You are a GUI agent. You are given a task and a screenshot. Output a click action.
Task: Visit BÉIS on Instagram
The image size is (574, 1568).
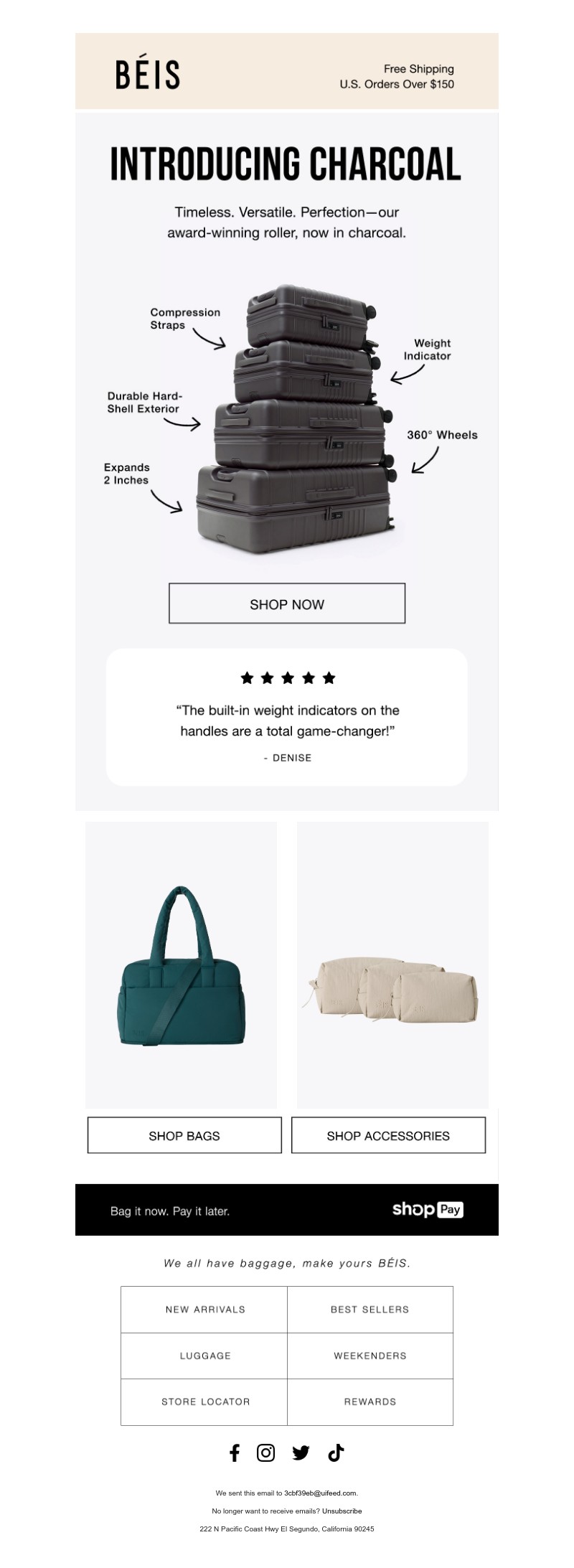tap(265, 1453)
